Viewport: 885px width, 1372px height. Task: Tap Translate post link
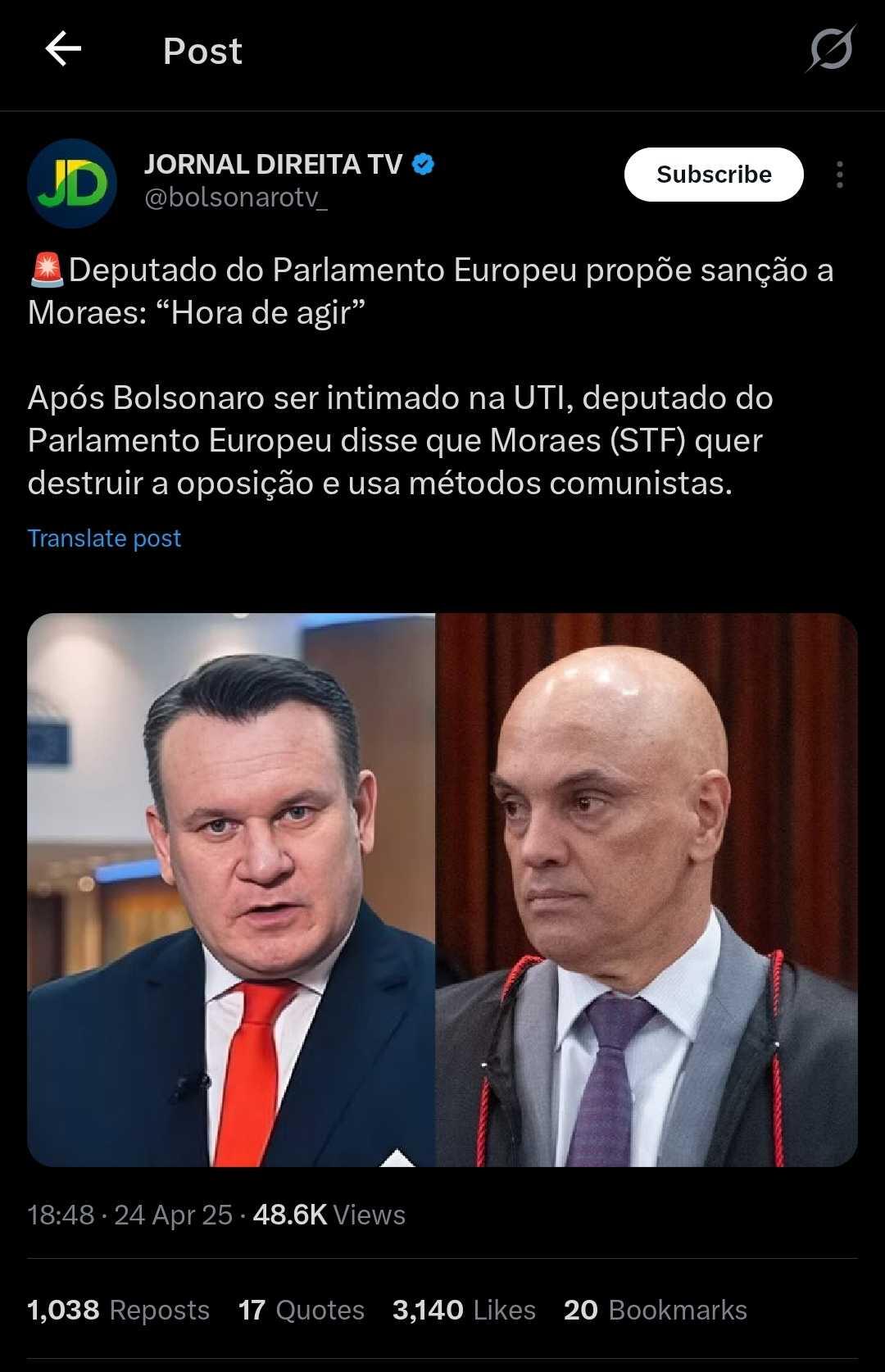[104, 538]
